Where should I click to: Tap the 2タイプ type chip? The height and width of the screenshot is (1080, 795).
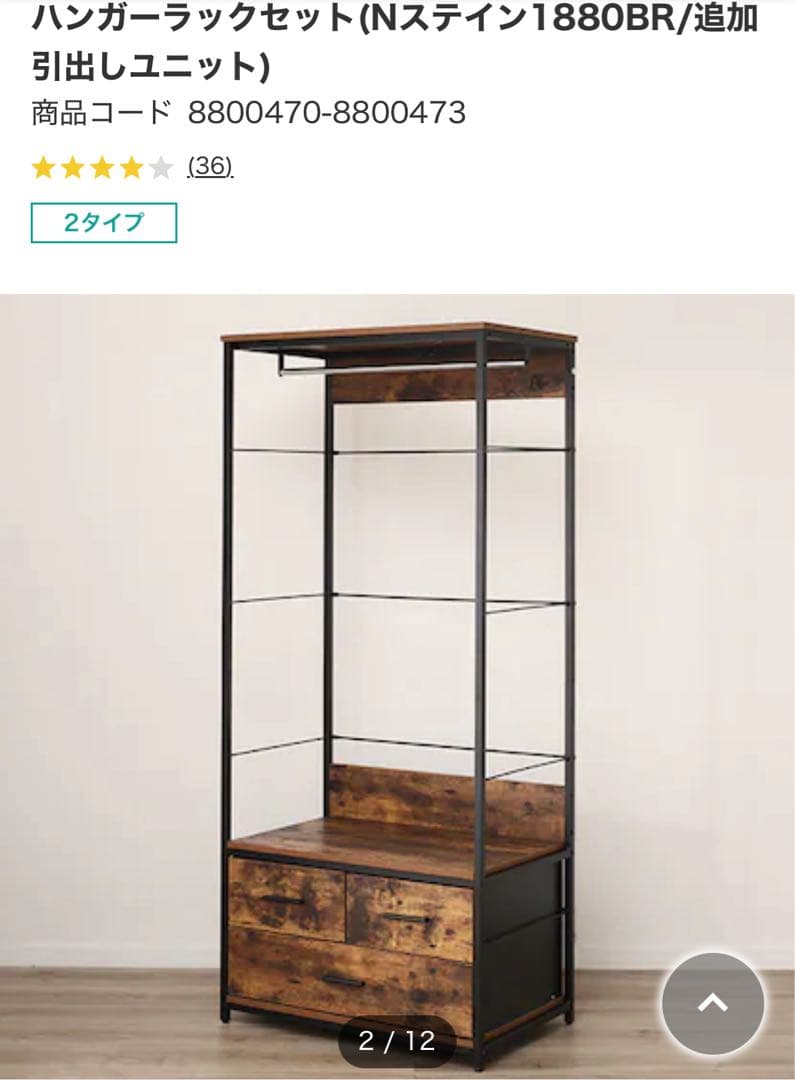104,223
